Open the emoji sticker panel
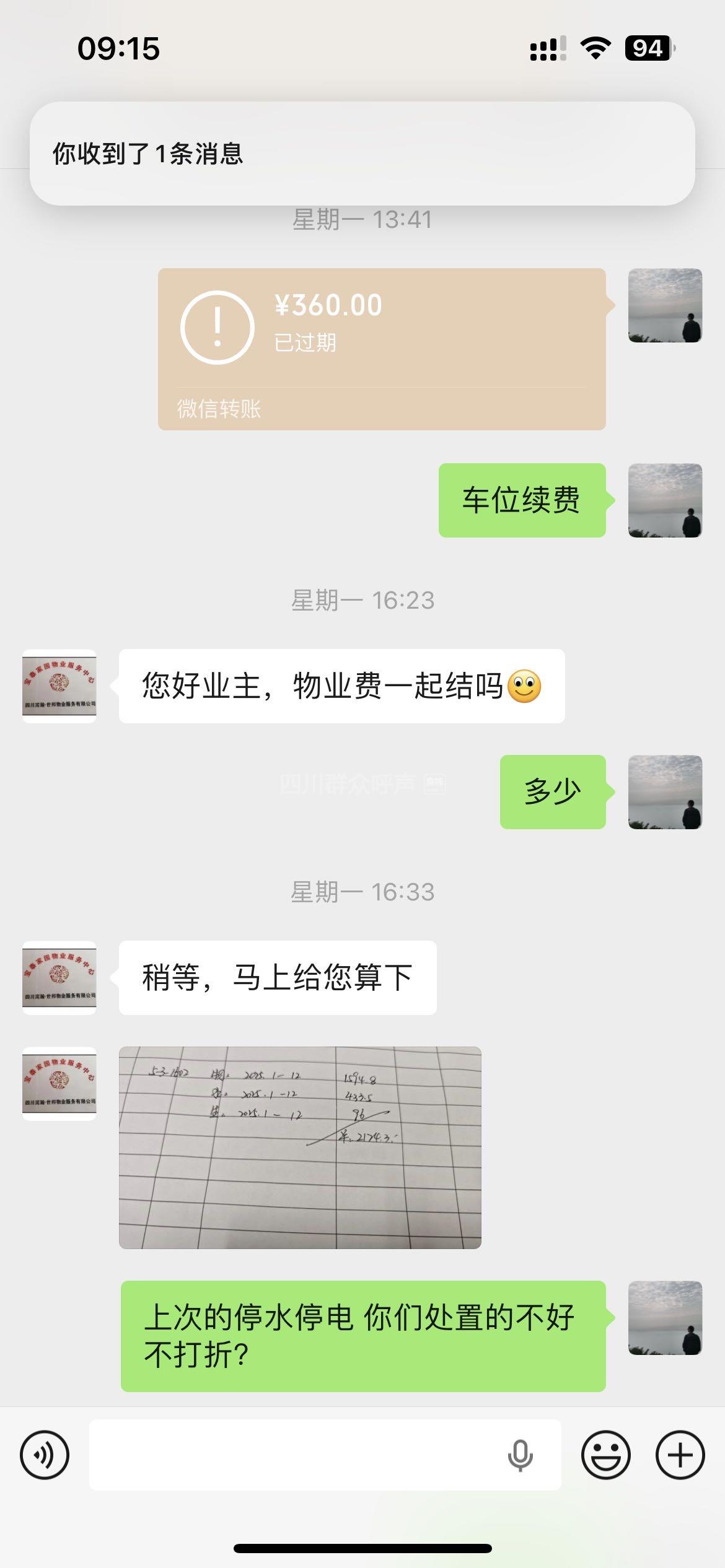The image size is (725, 1568). (x=605, y=1455)
